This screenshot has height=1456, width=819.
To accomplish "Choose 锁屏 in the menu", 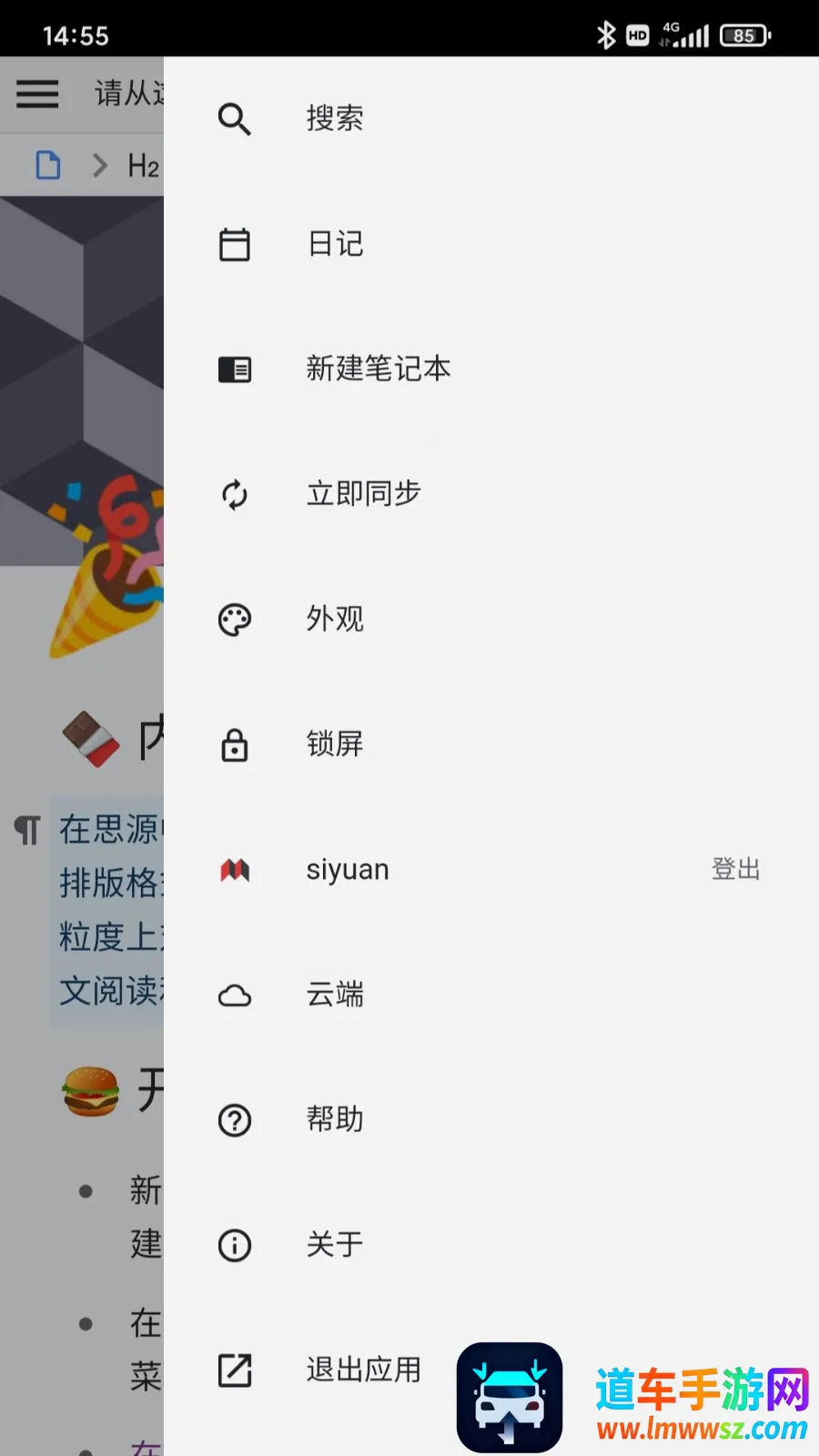I will (334, 744).
